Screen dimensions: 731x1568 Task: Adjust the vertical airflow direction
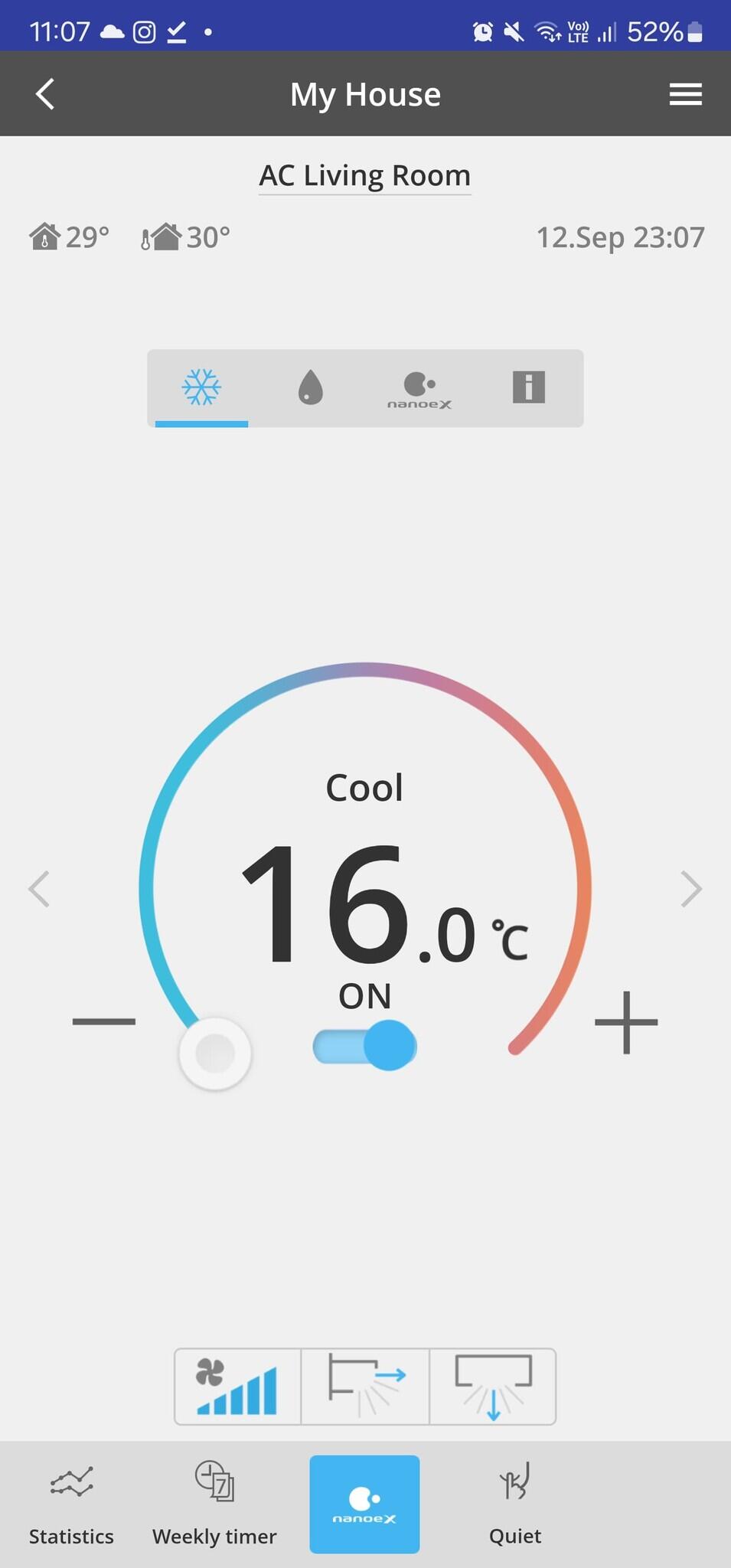(493, 1387)
